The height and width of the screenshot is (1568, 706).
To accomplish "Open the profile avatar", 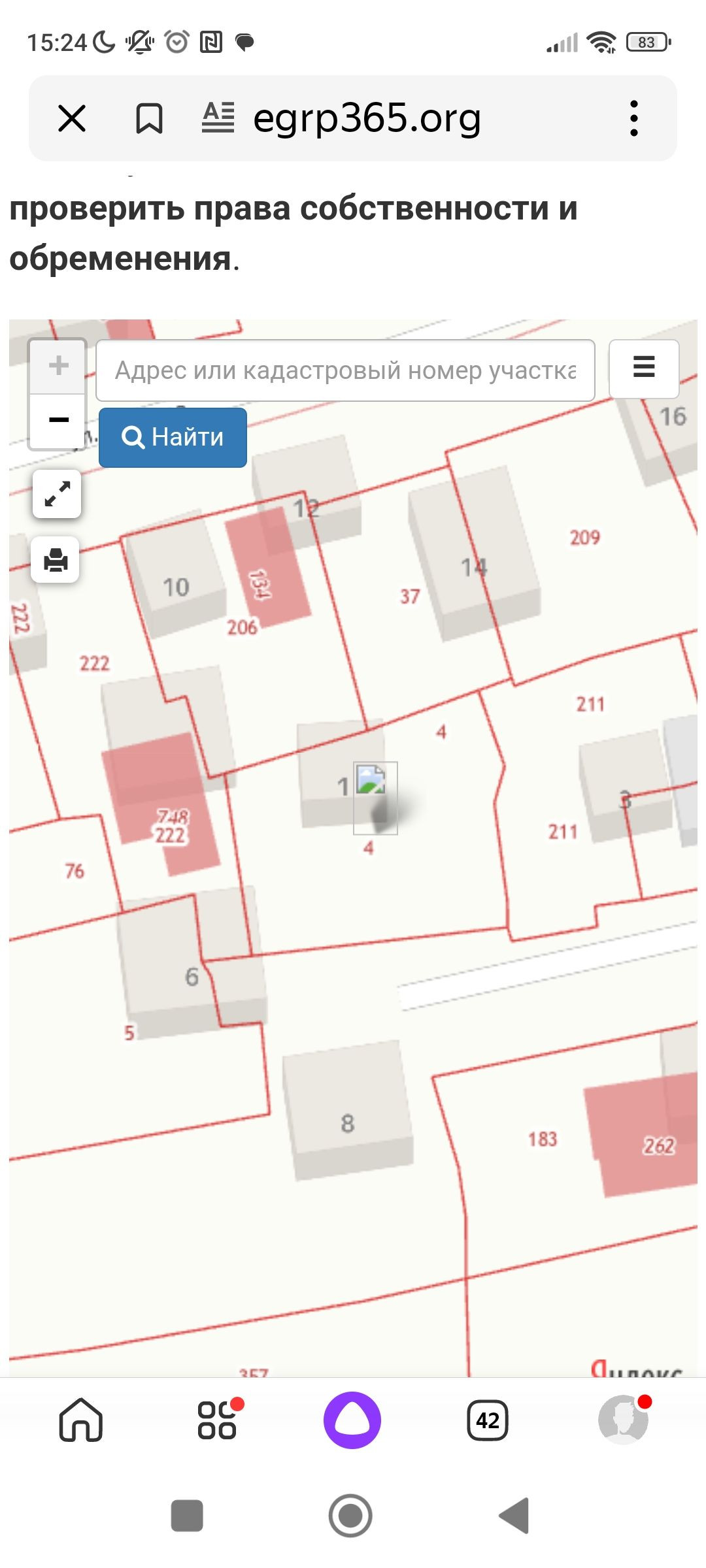I will pos(623,1420).
